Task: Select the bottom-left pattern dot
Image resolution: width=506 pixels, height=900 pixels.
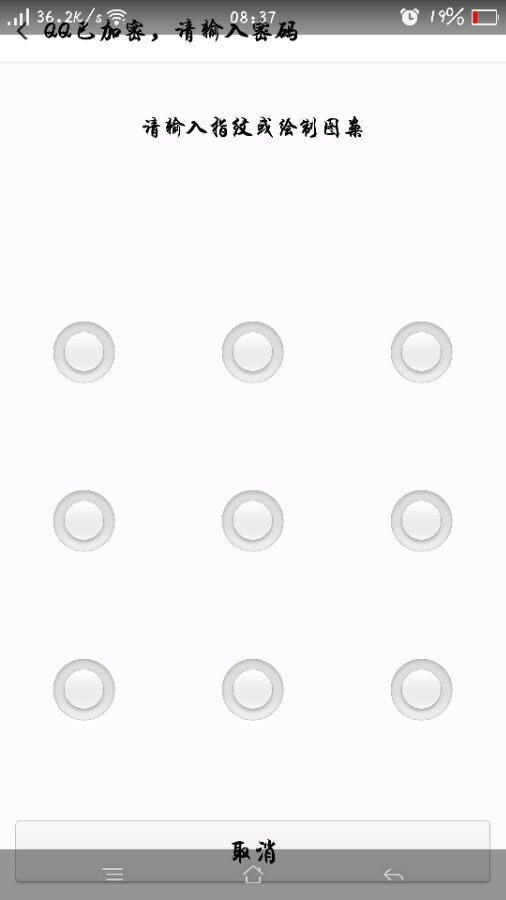Action: click(x=84, y=689)
